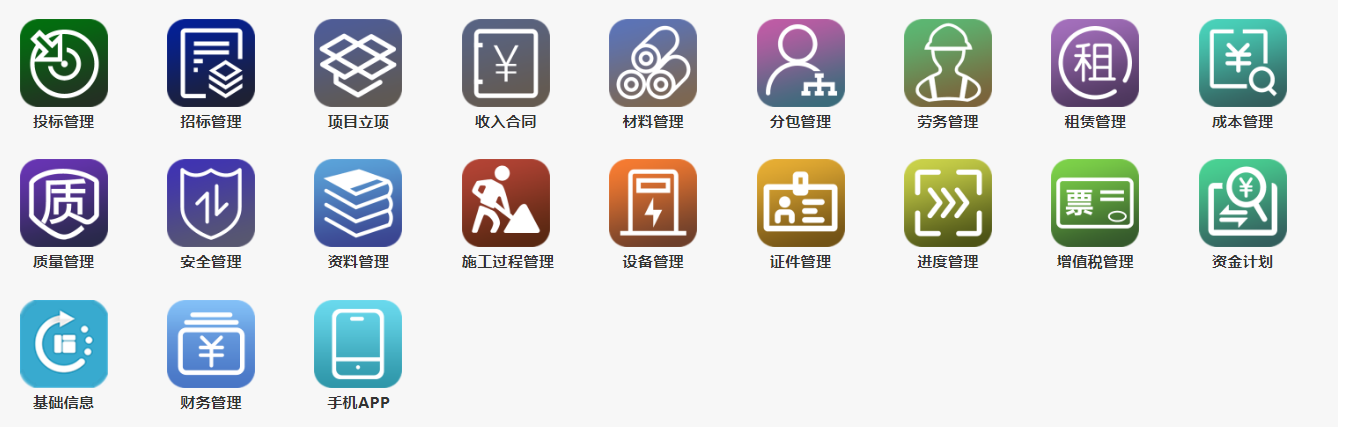Image resolution: width=1347 pixels, height=427 pixels.
Task: Select the 项目立项 icon
Action: [358, 63]
